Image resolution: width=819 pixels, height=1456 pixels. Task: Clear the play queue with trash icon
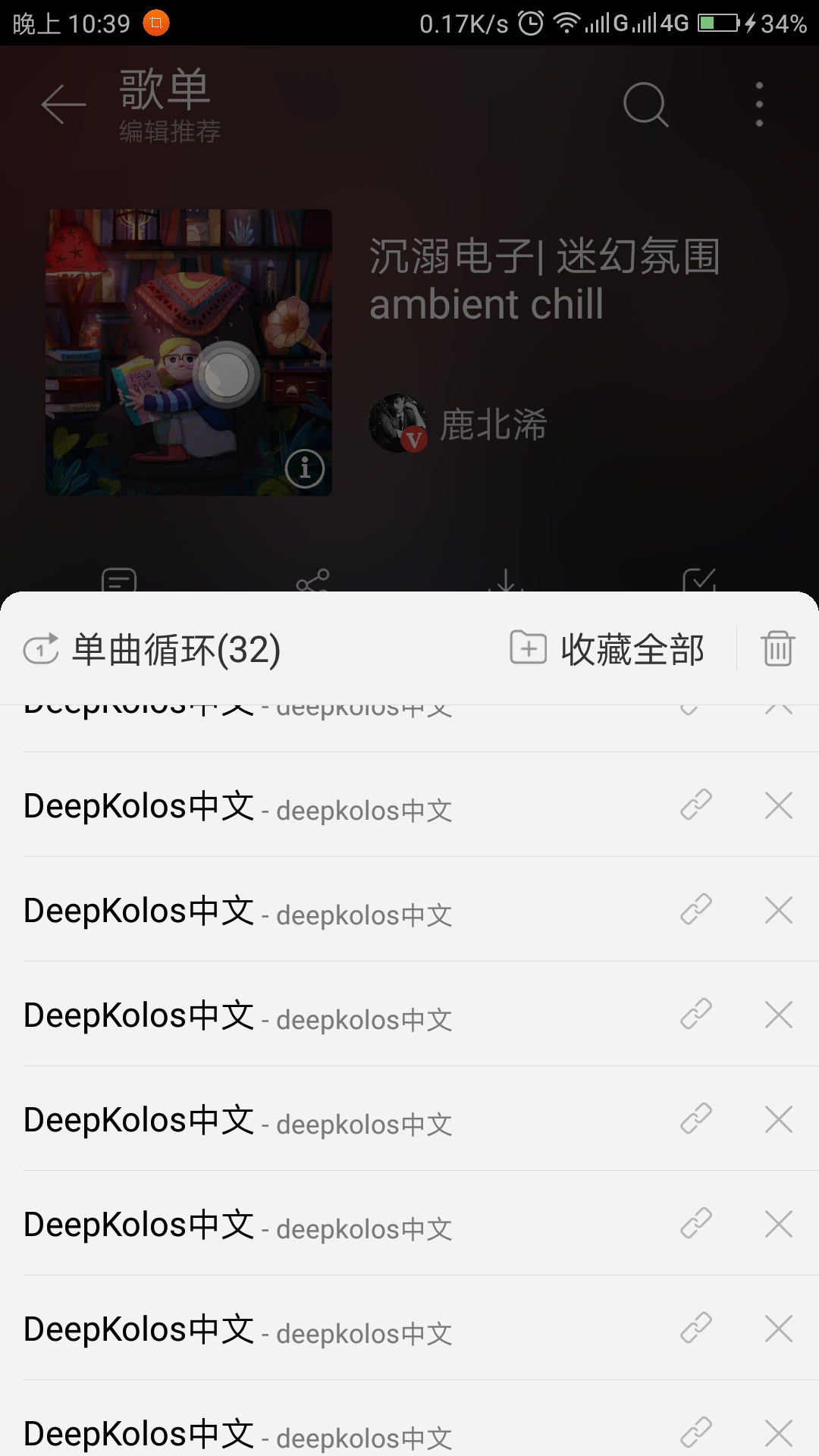(777, 649)
